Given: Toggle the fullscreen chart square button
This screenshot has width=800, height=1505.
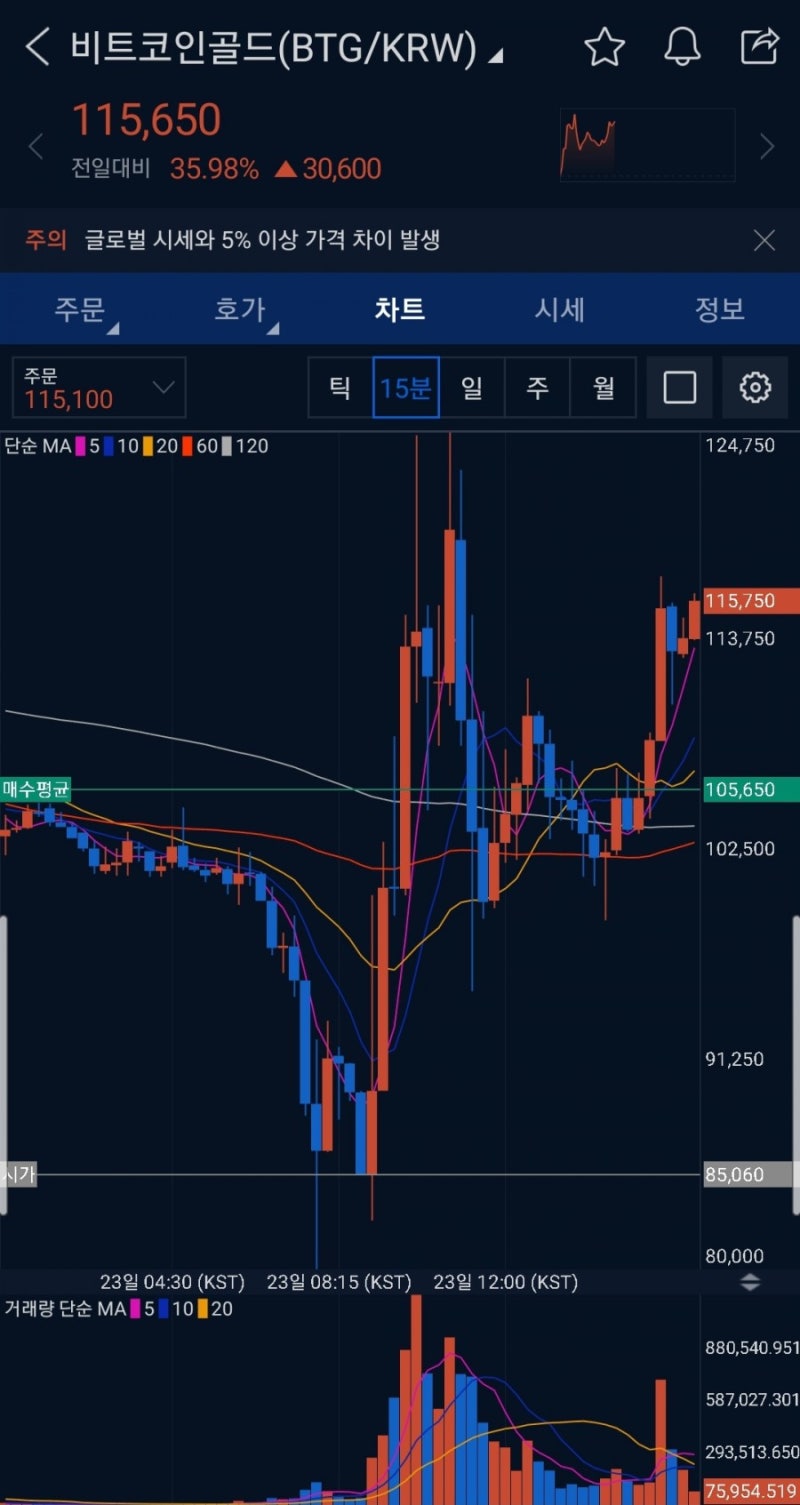Looking at the screenshot, I should (x=680, y=387).
